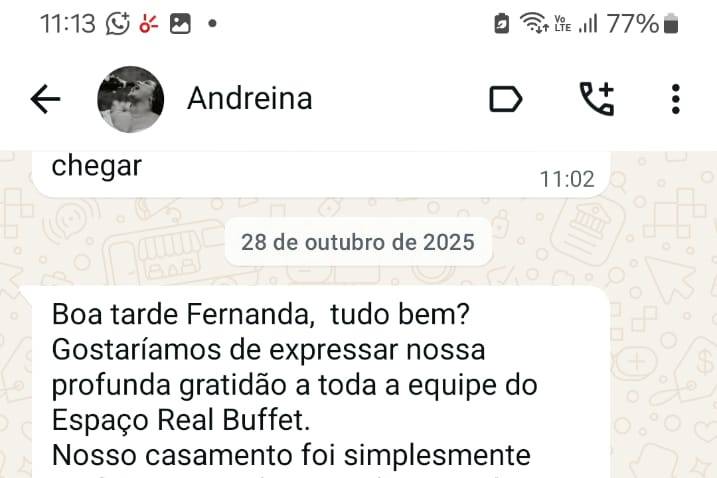The image size is (717, 478).
Task: Start a call with Andreina
Action: click(x=597, y=99)
